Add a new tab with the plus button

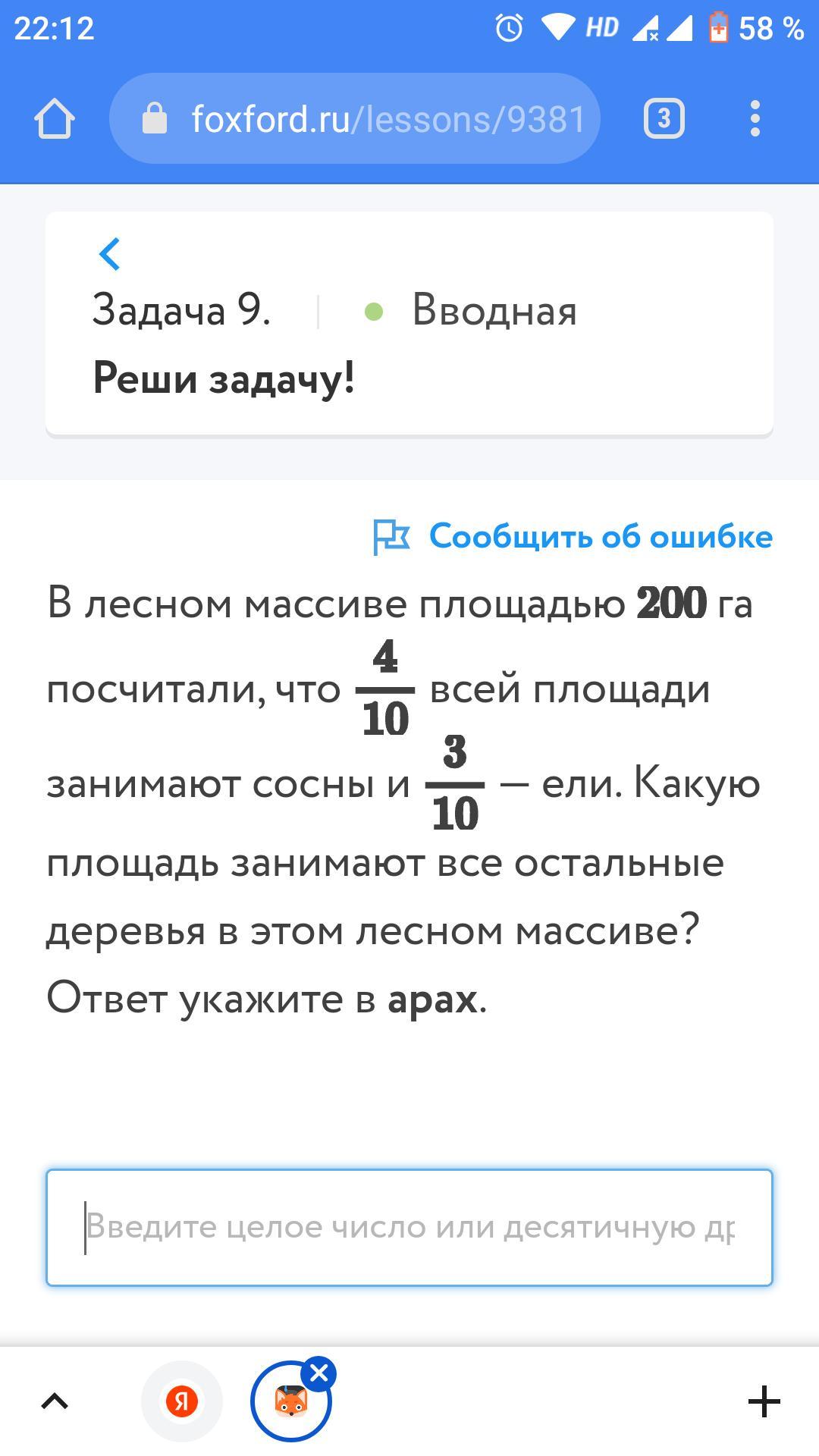[764, 1401]
